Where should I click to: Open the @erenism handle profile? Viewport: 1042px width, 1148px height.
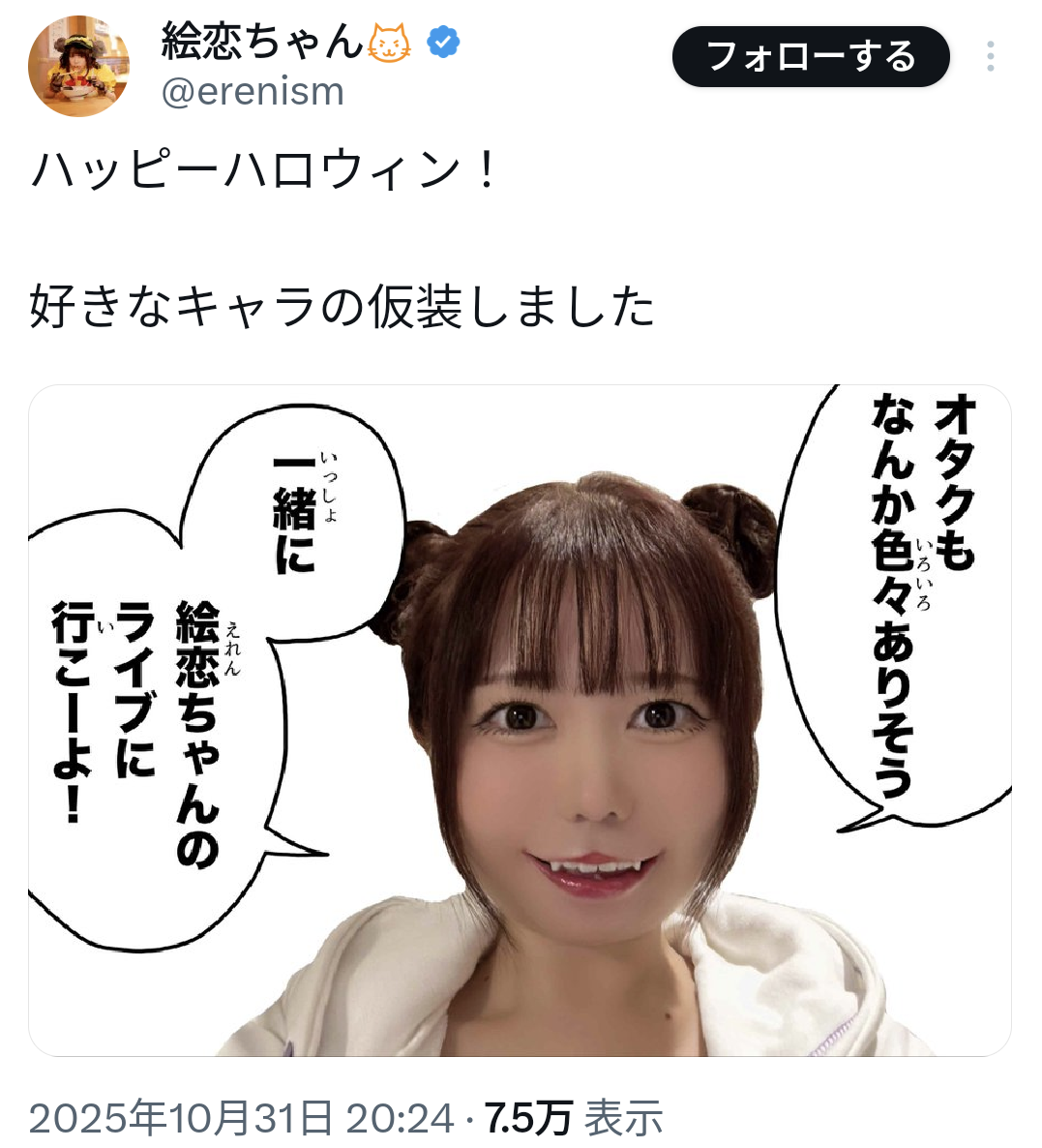(253, 92)
